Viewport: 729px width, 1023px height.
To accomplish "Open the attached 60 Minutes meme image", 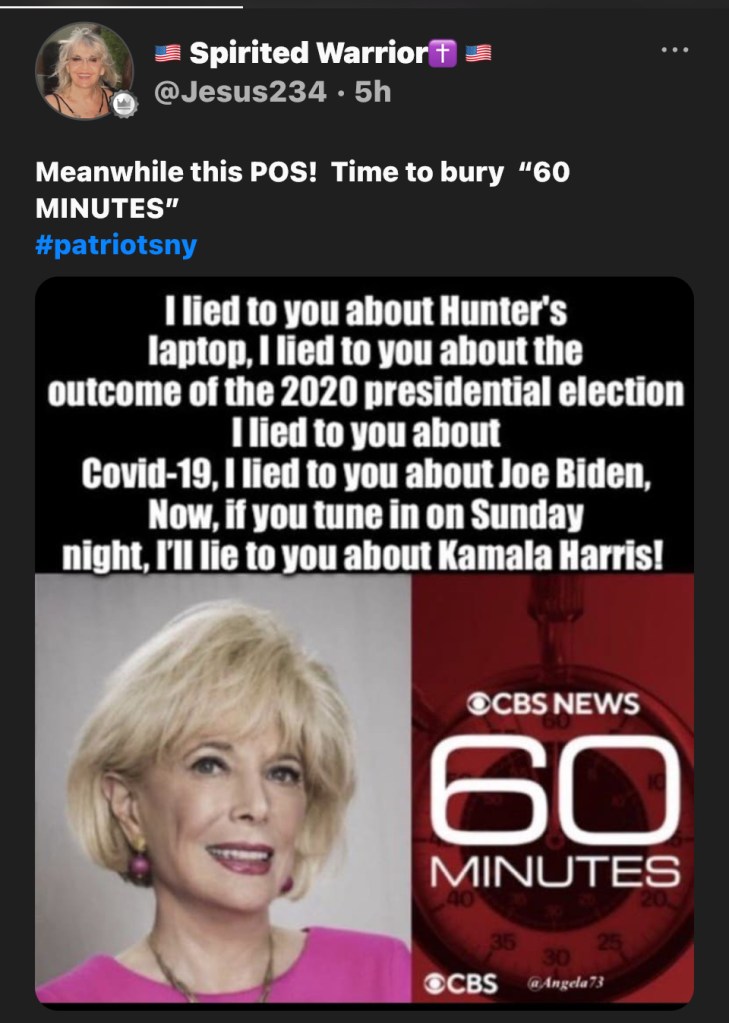I will (x=364, y=640).
